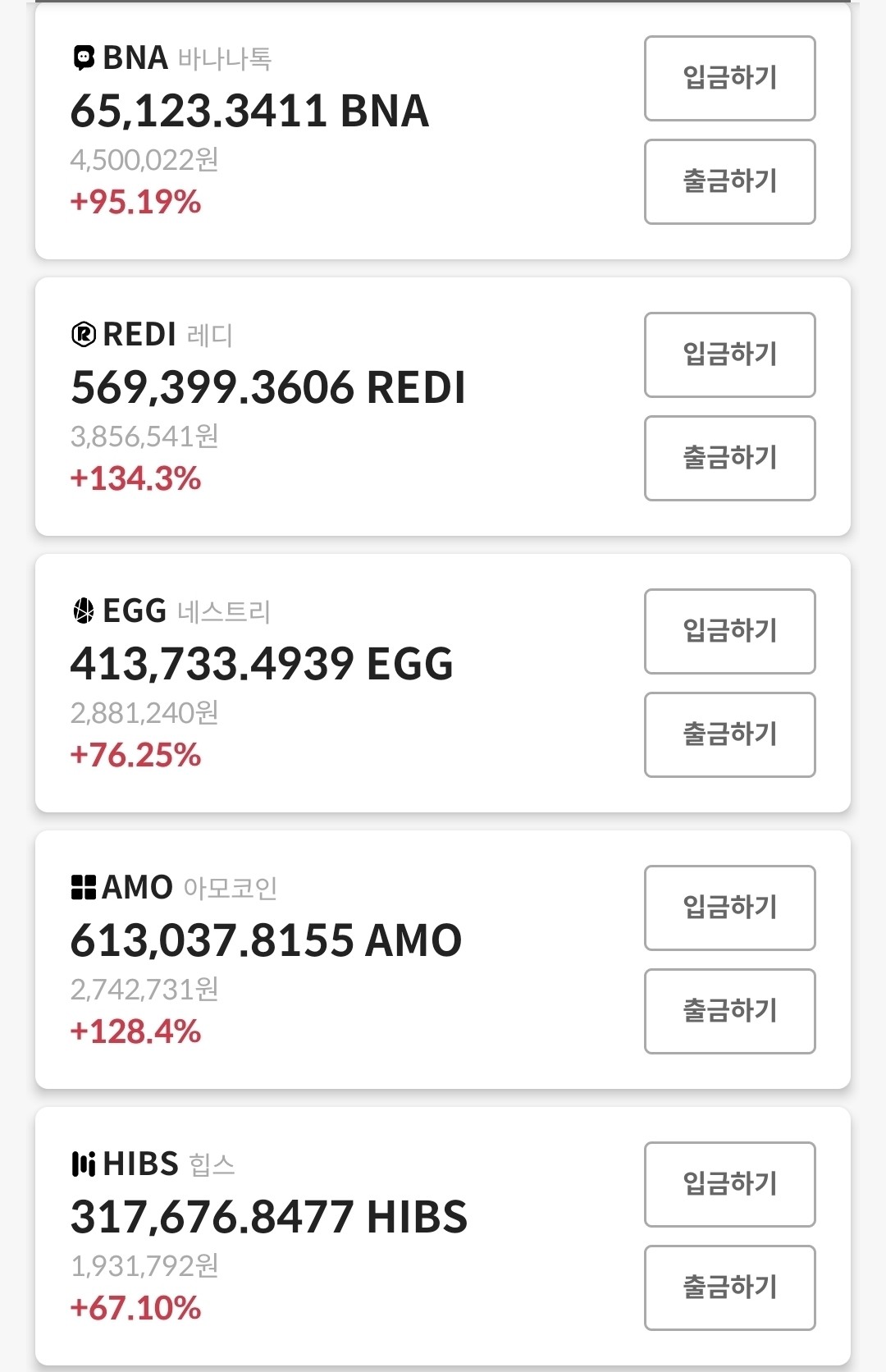Viewport: 886px width, 1372px height.
Task: Click 입금하기 for BNA
Action: [728, 78]
